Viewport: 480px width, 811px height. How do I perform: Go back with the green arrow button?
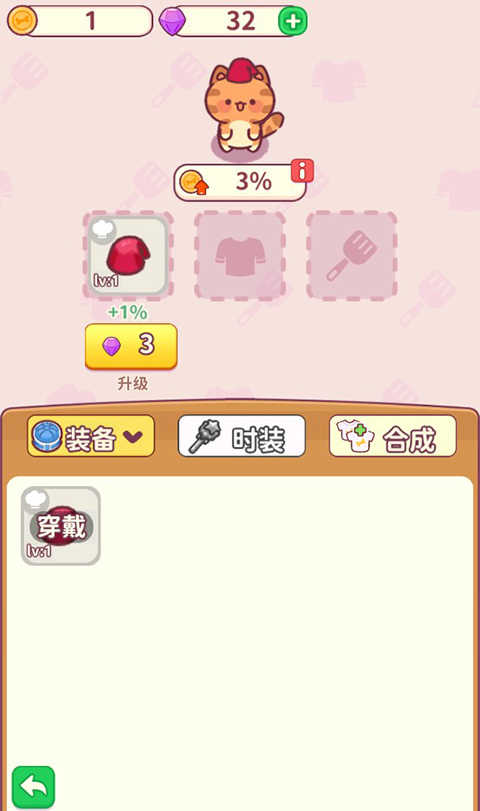coord(34,787)
